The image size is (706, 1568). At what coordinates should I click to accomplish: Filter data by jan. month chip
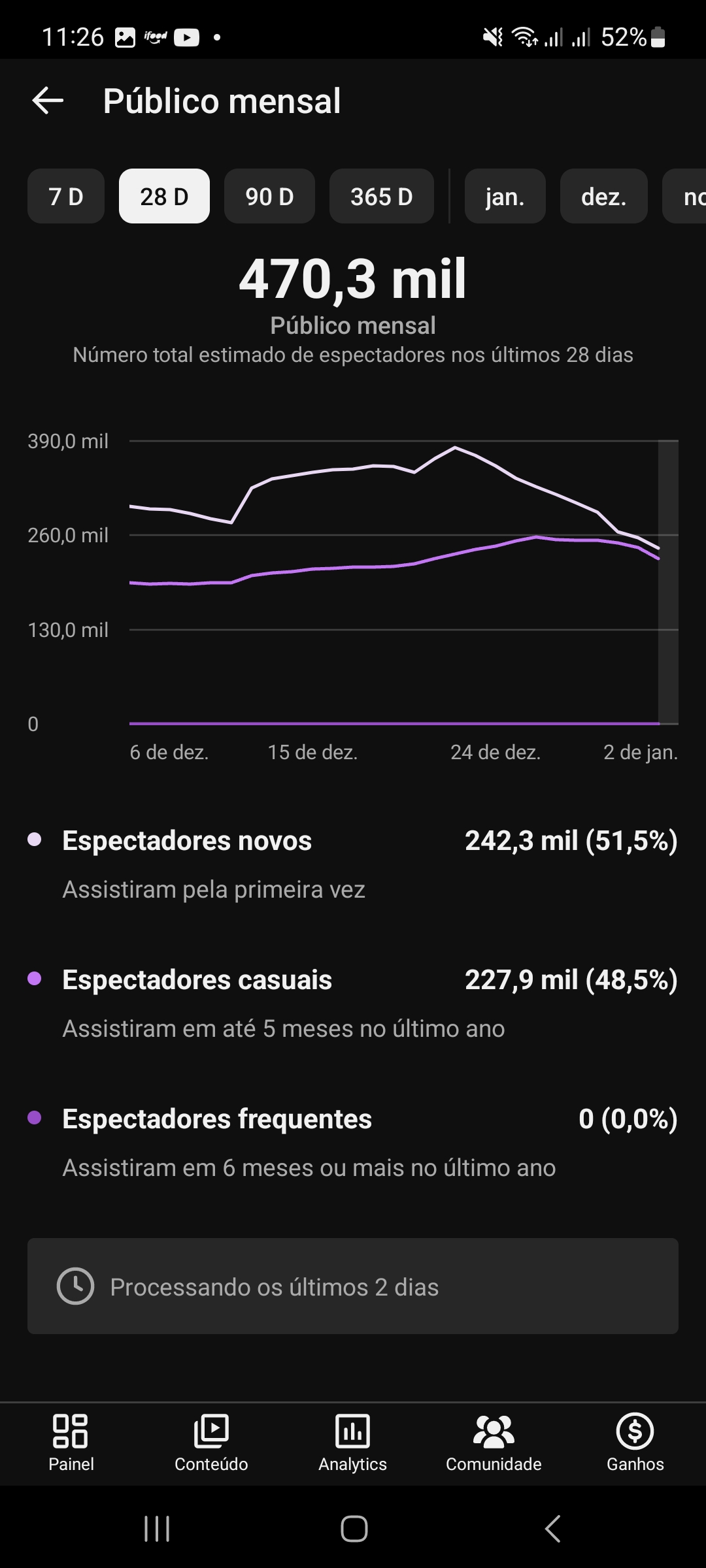(505, 196)
